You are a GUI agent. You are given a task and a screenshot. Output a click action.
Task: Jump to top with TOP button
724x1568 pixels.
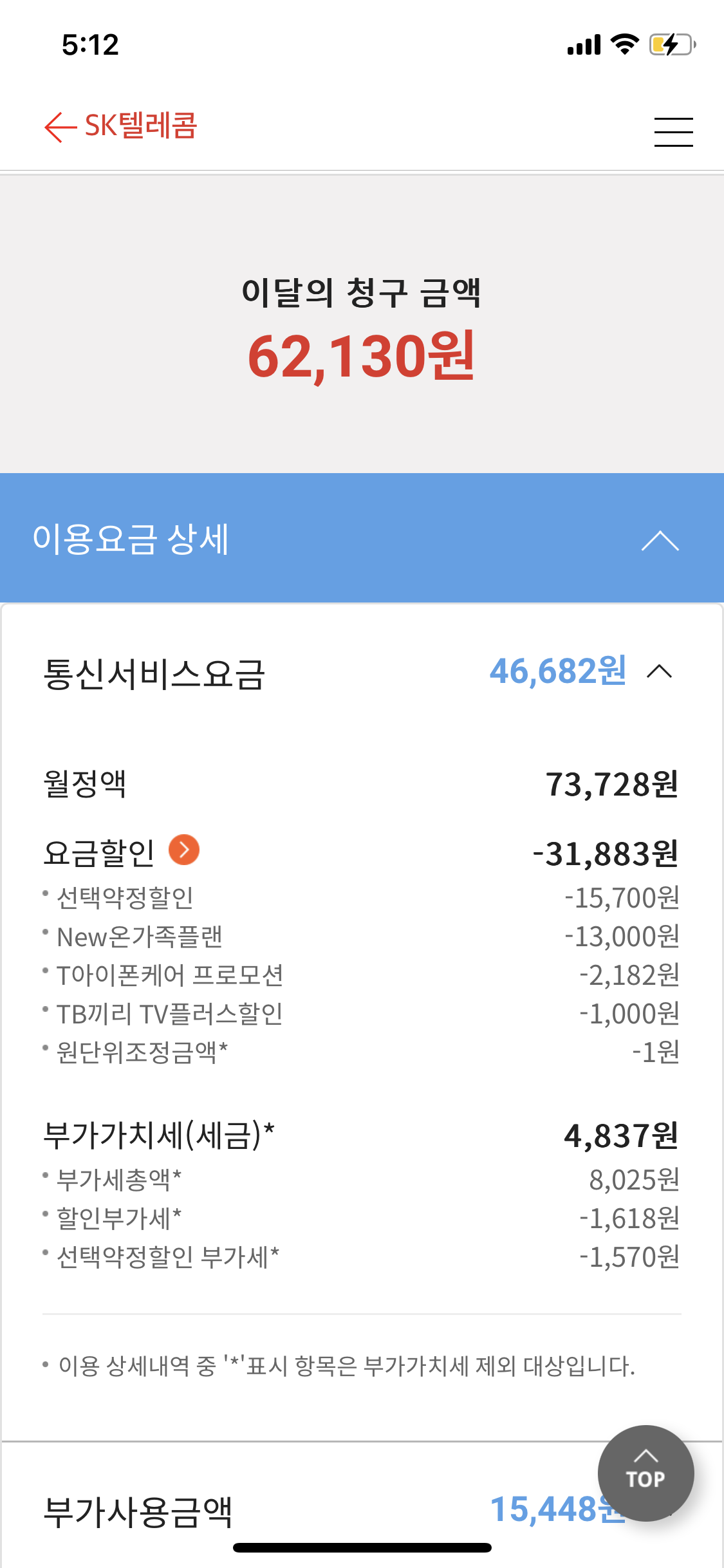point(645,1473)
